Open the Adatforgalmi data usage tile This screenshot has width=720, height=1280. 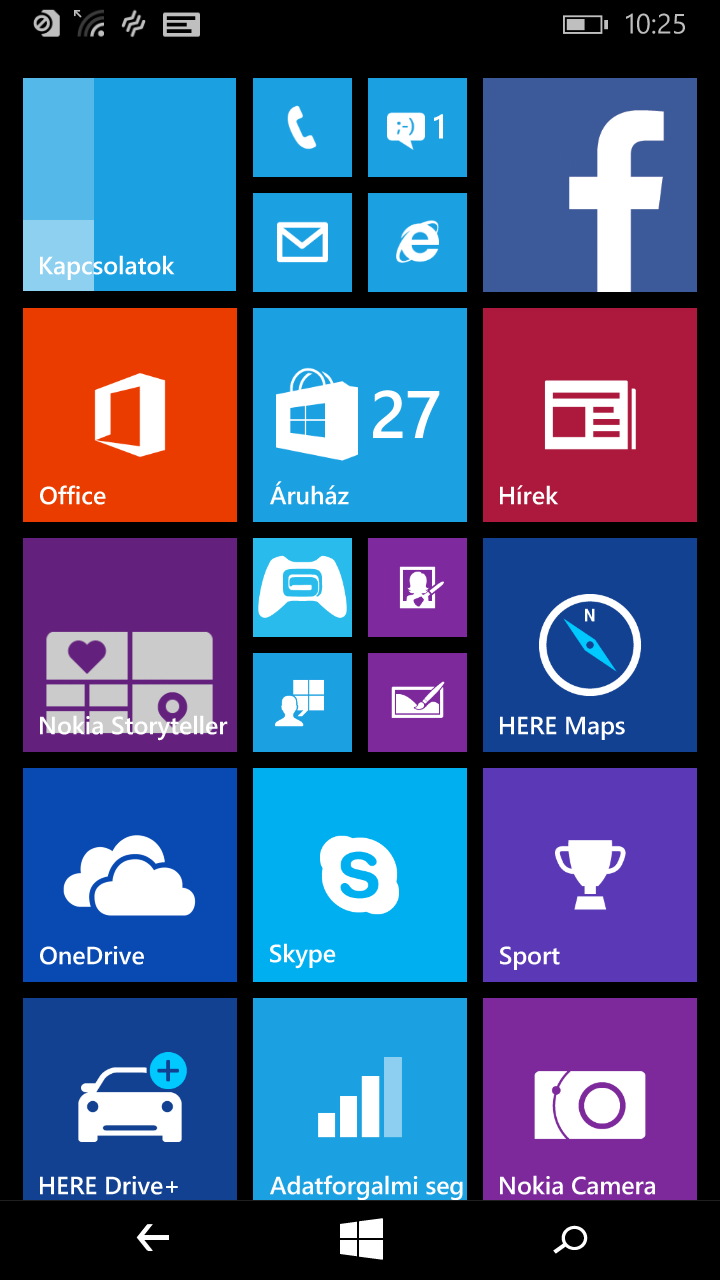point(360,1098)
